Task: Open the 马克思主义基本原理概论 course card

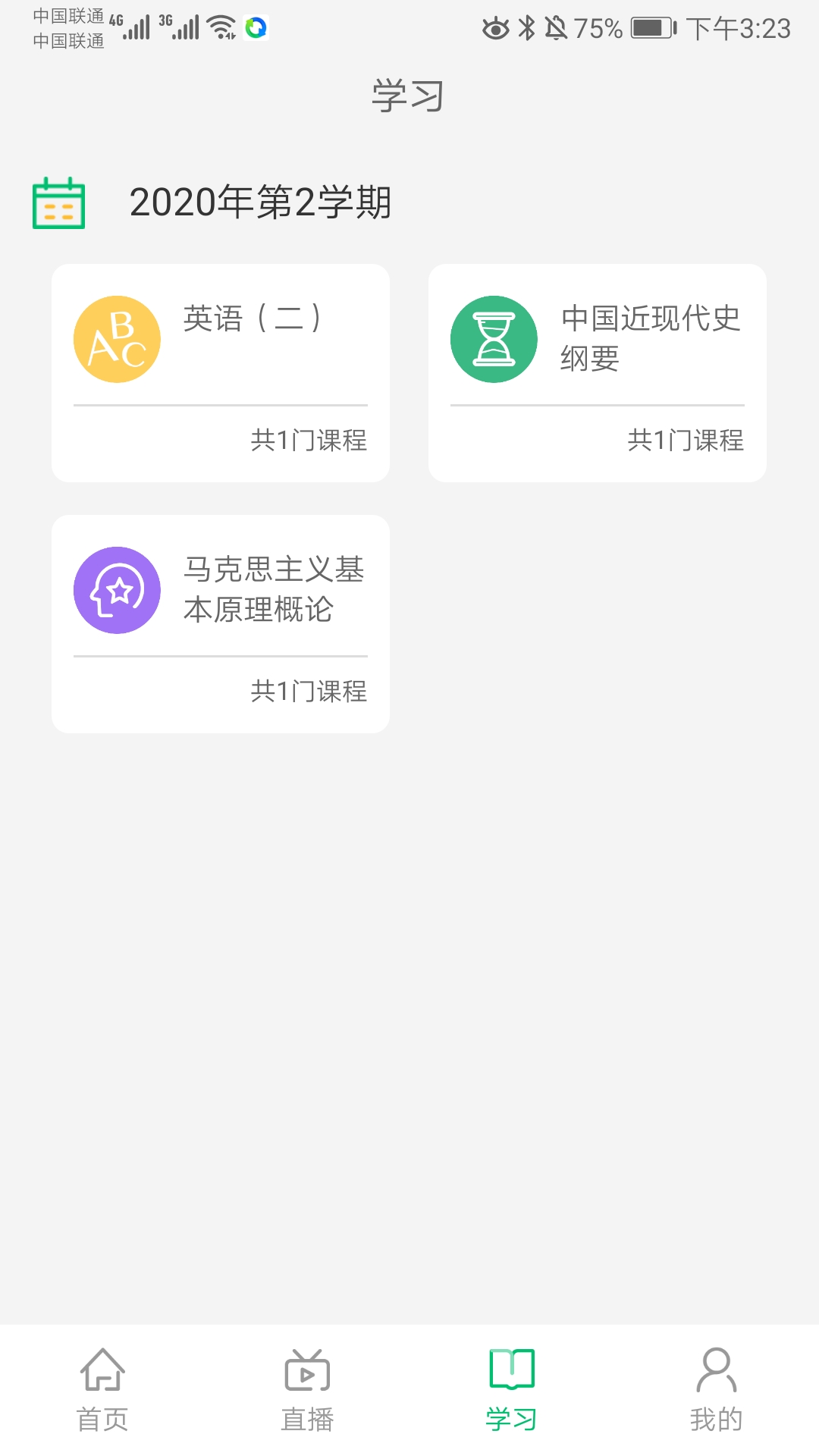Action: (x=220, y=623)
